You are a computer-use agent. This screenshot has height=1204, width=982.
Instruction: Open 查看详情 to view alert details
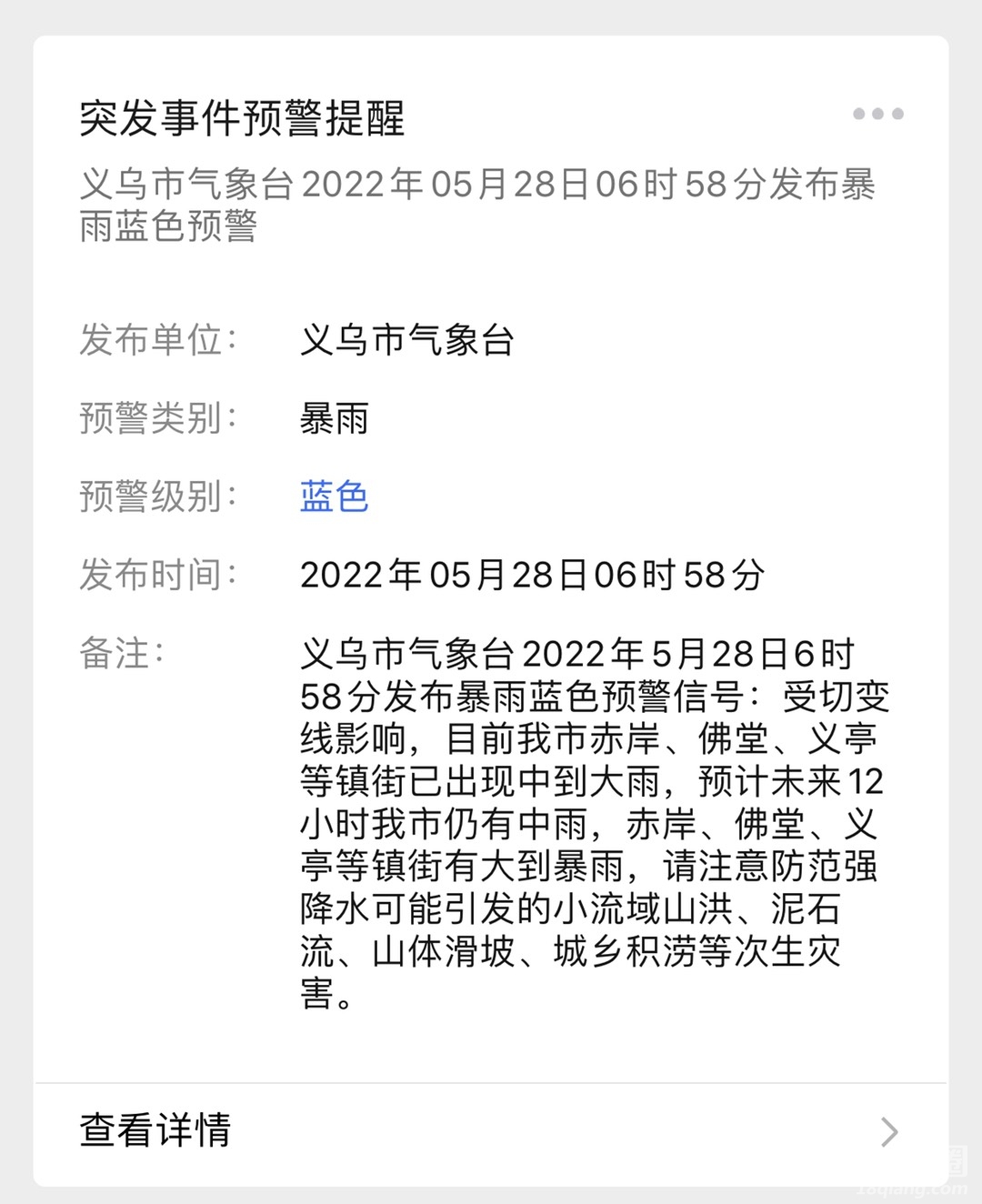(491, 1131)
